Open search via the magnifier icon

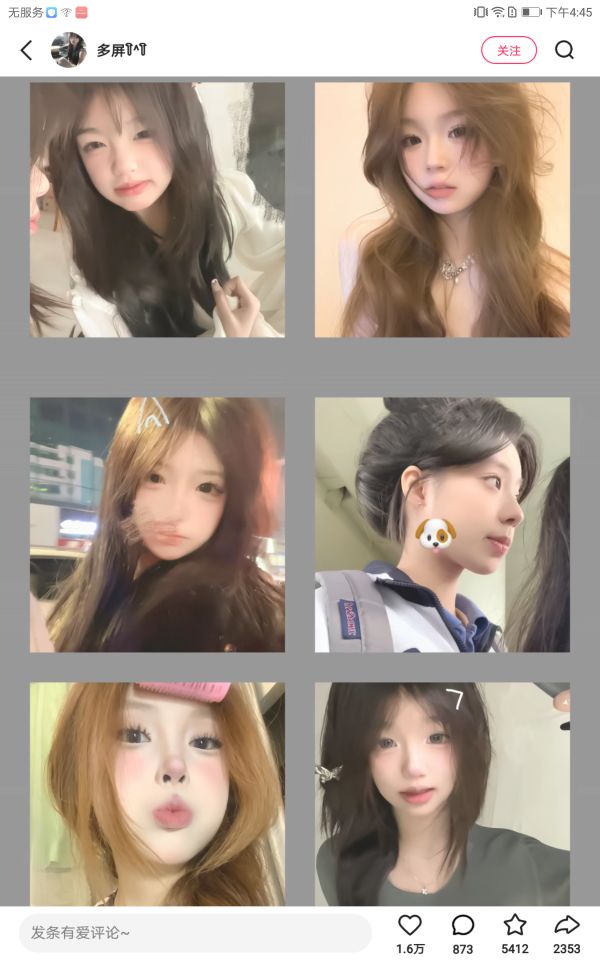(564, 50)
